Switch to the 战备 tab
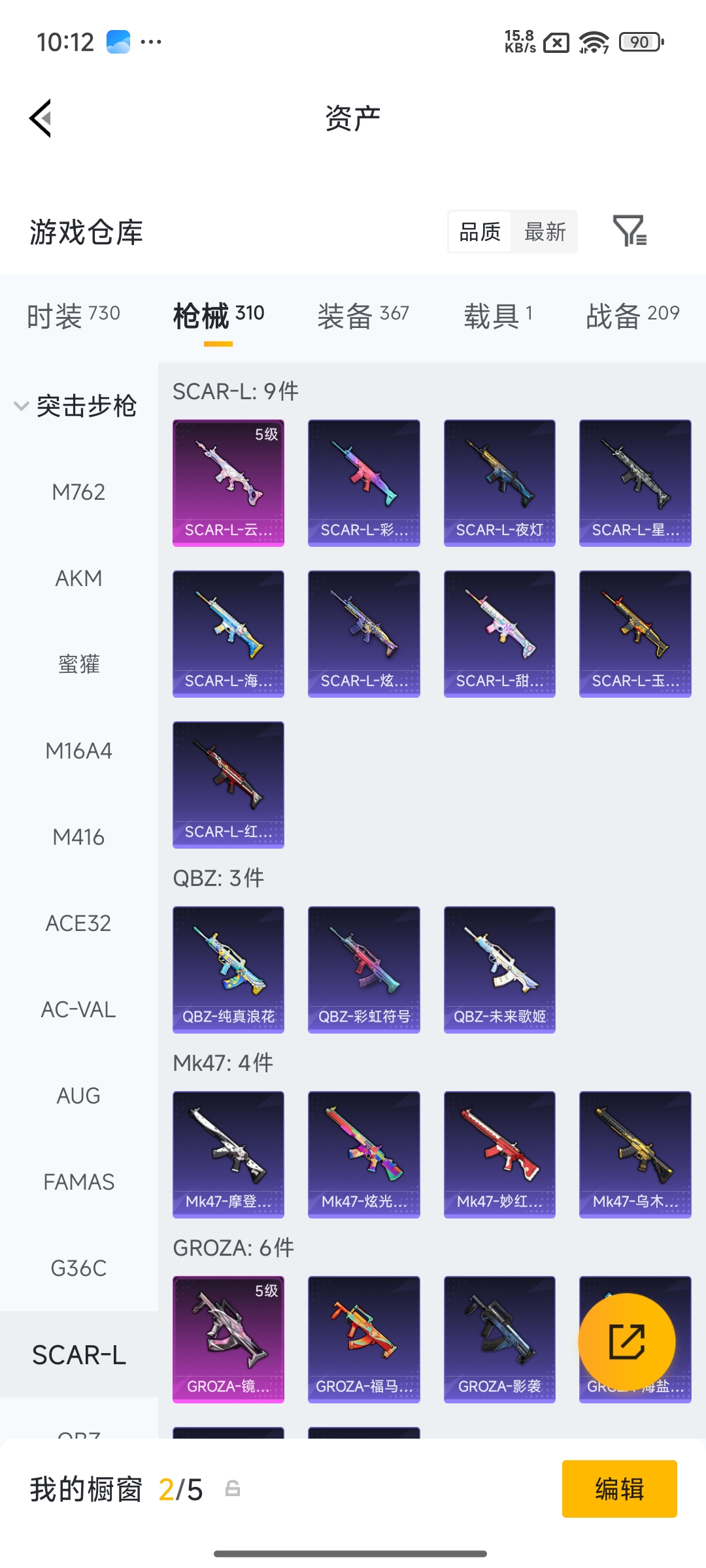 (633, 316)
